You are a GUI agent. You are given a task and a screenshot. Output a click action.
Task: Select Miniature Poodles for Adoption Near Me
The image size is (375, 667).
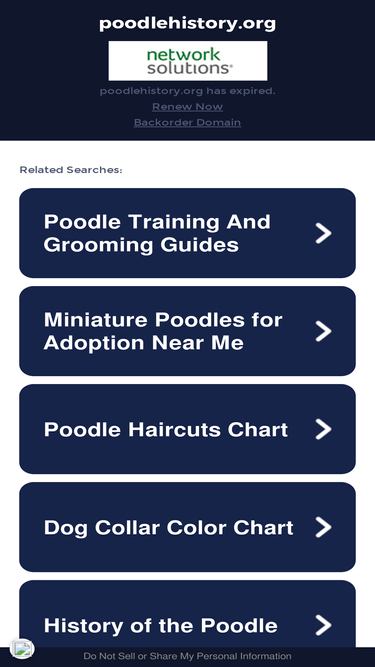(x=188, y=331)
